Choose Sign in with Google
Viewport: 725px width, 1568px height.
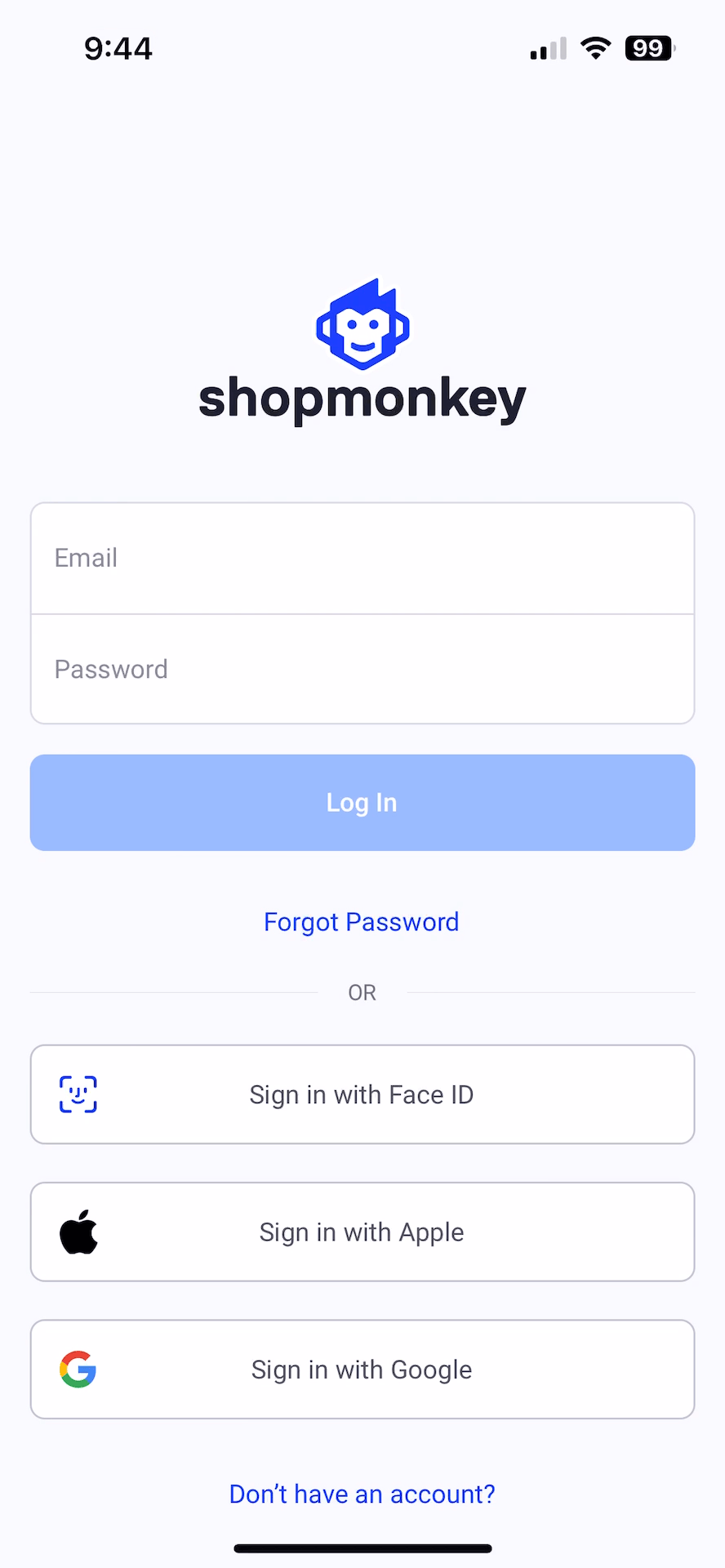pos(362,1370)
